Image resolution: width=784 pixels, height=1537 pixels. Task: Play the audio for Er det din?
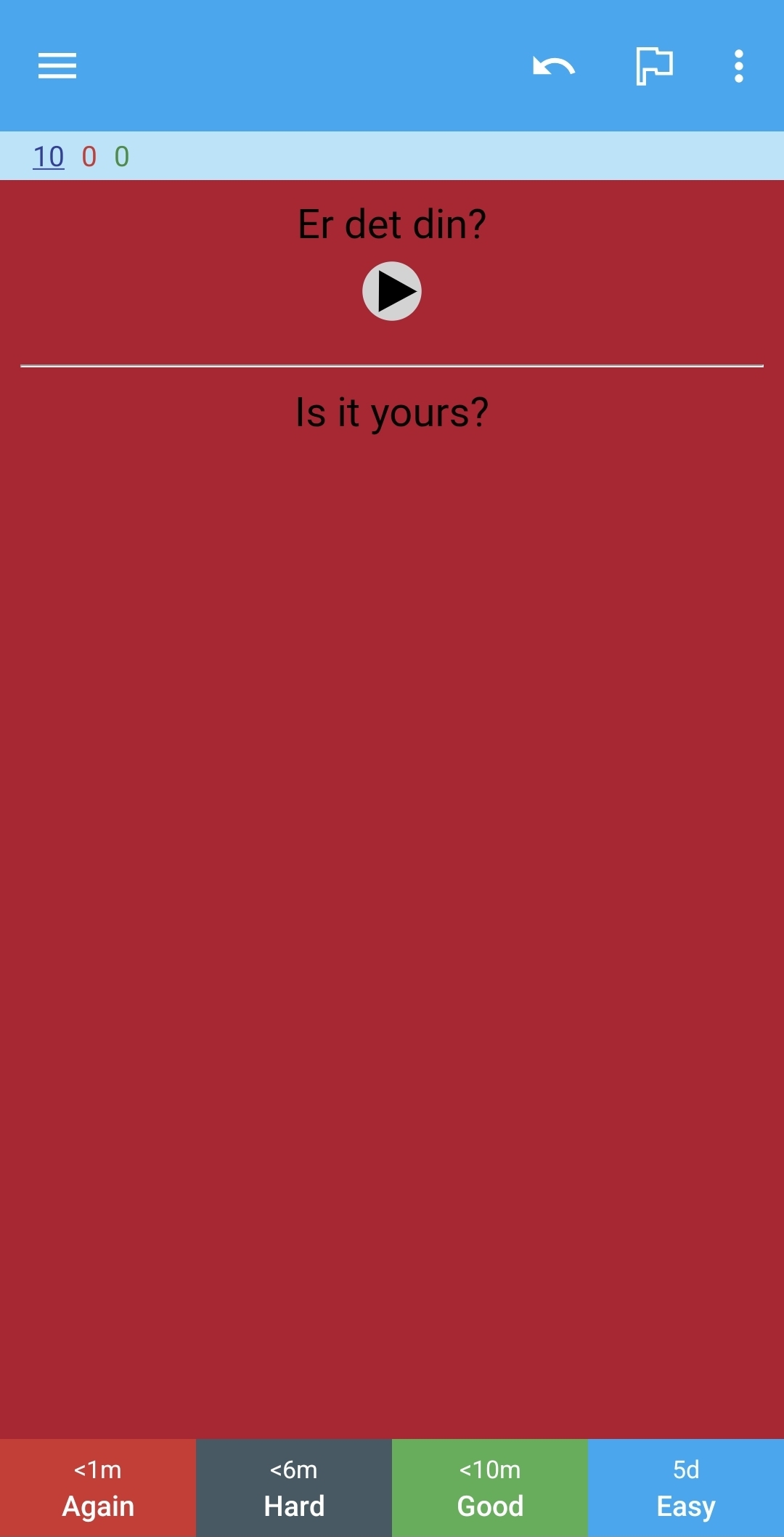coord(392,291)
